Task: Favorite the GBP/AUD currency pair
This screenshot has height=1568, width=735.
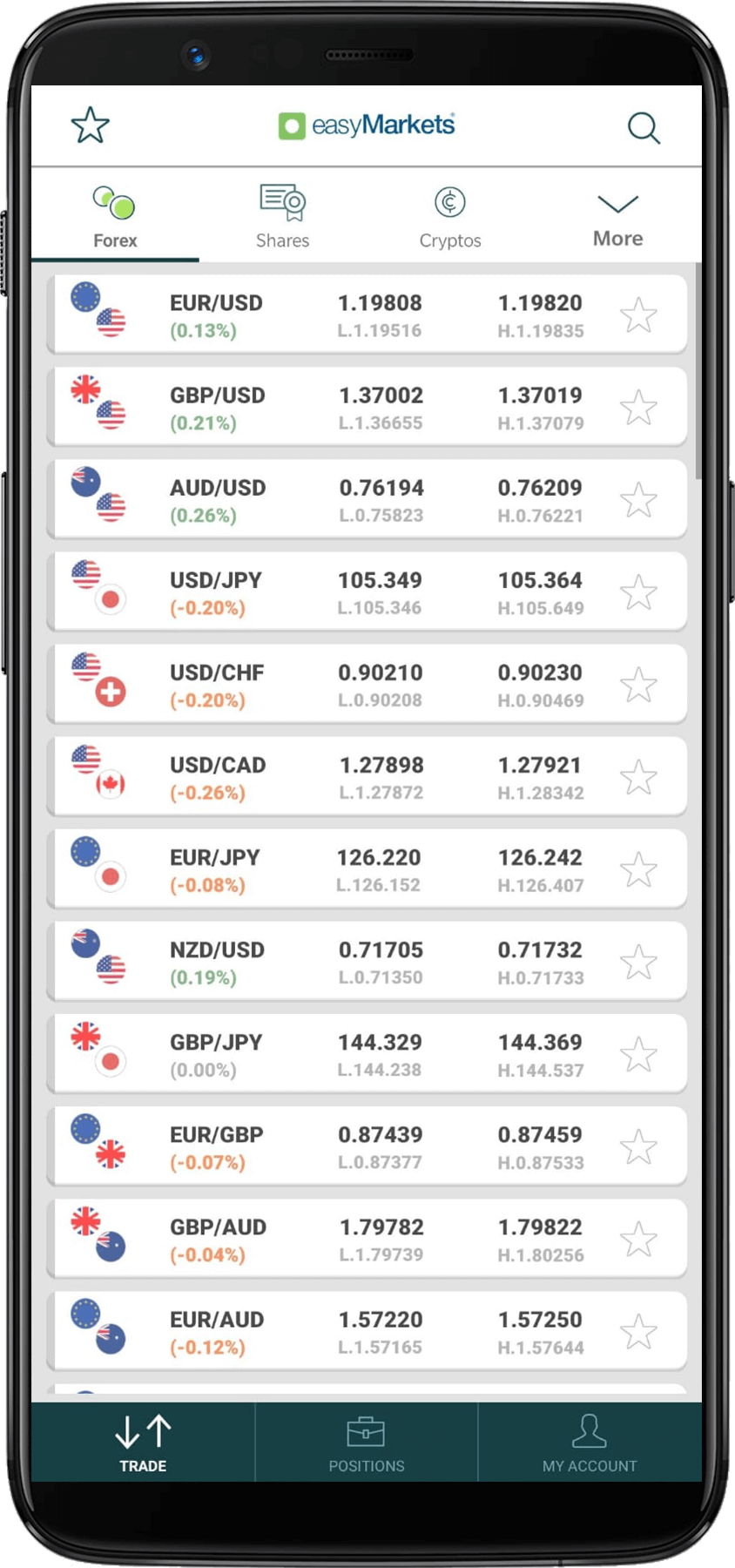Action: click(640, 1238)
